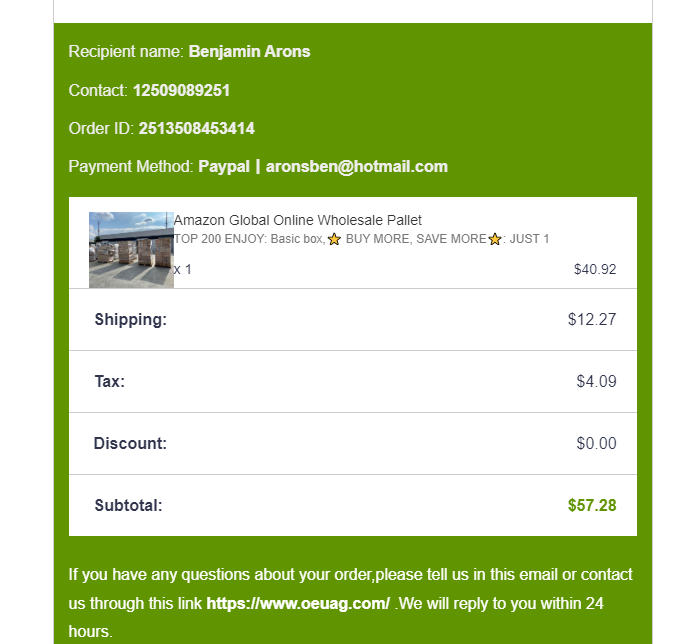
Task: Open the https://www.oeuag.com/ link
Action: (297, 603)
